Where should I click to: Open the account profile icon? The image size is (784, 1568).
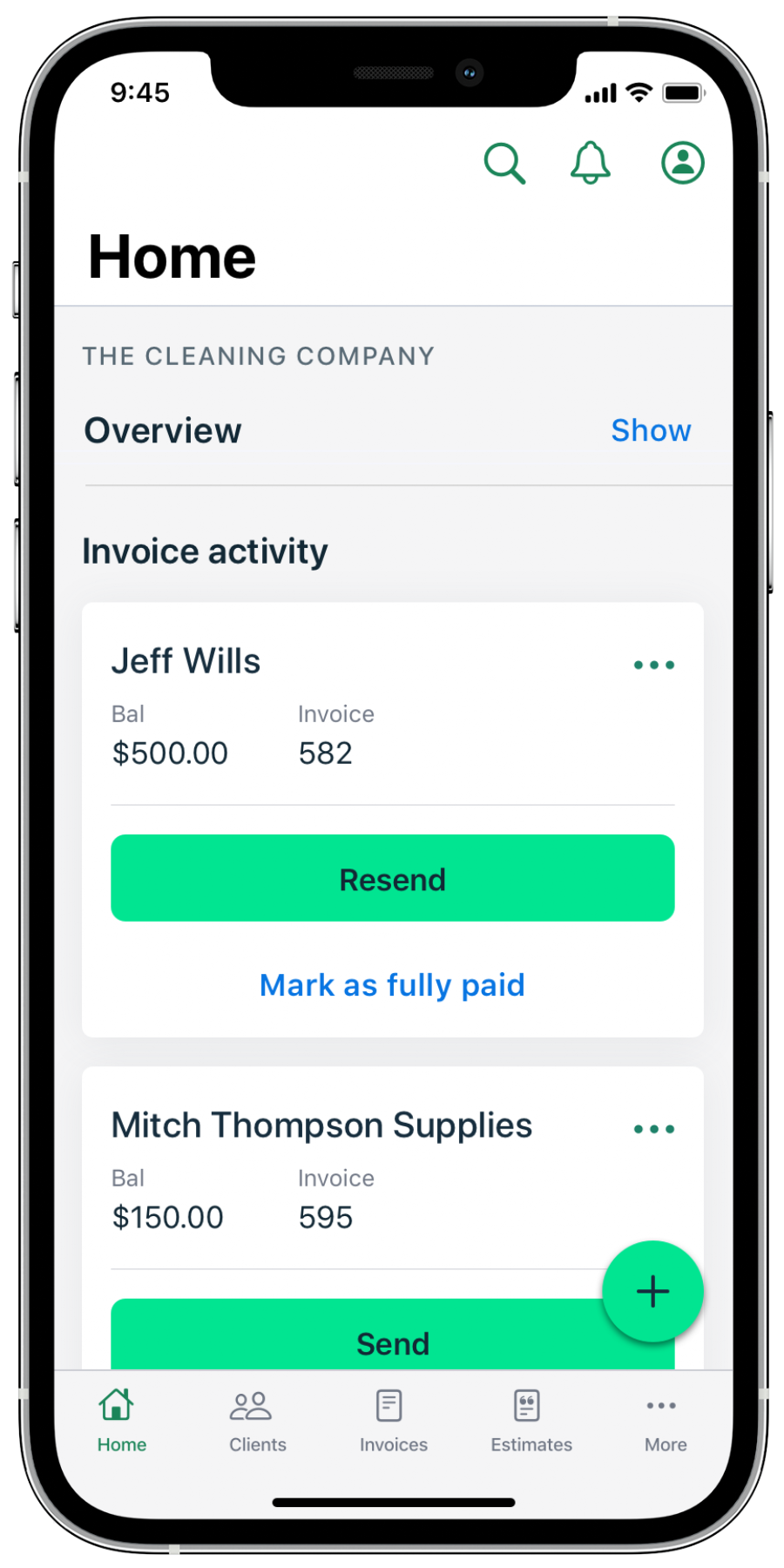pyautogui.click(x=682, y=163)
